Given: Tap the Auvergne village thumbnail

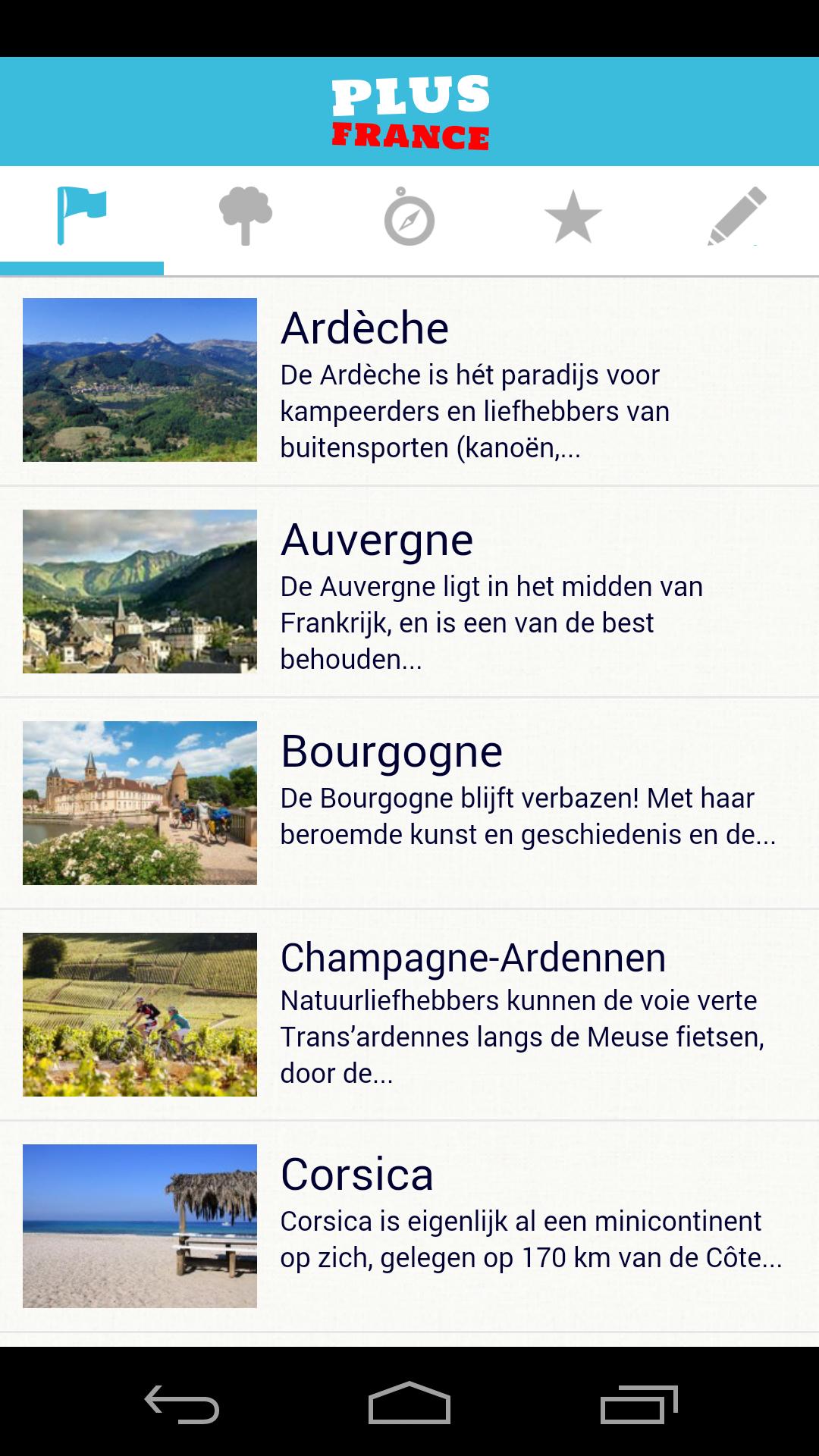Looking at the screenshot, I should coord(140,593).
